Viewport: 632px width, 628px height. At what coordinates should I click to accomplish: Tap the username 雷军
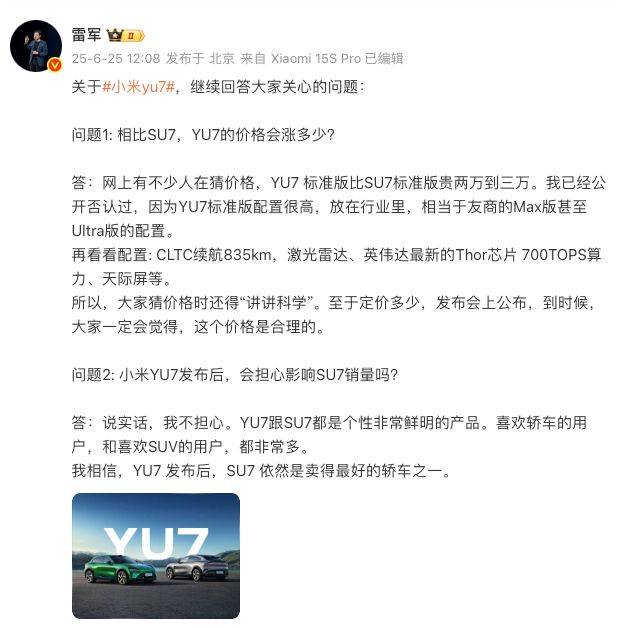pos(87,33)
